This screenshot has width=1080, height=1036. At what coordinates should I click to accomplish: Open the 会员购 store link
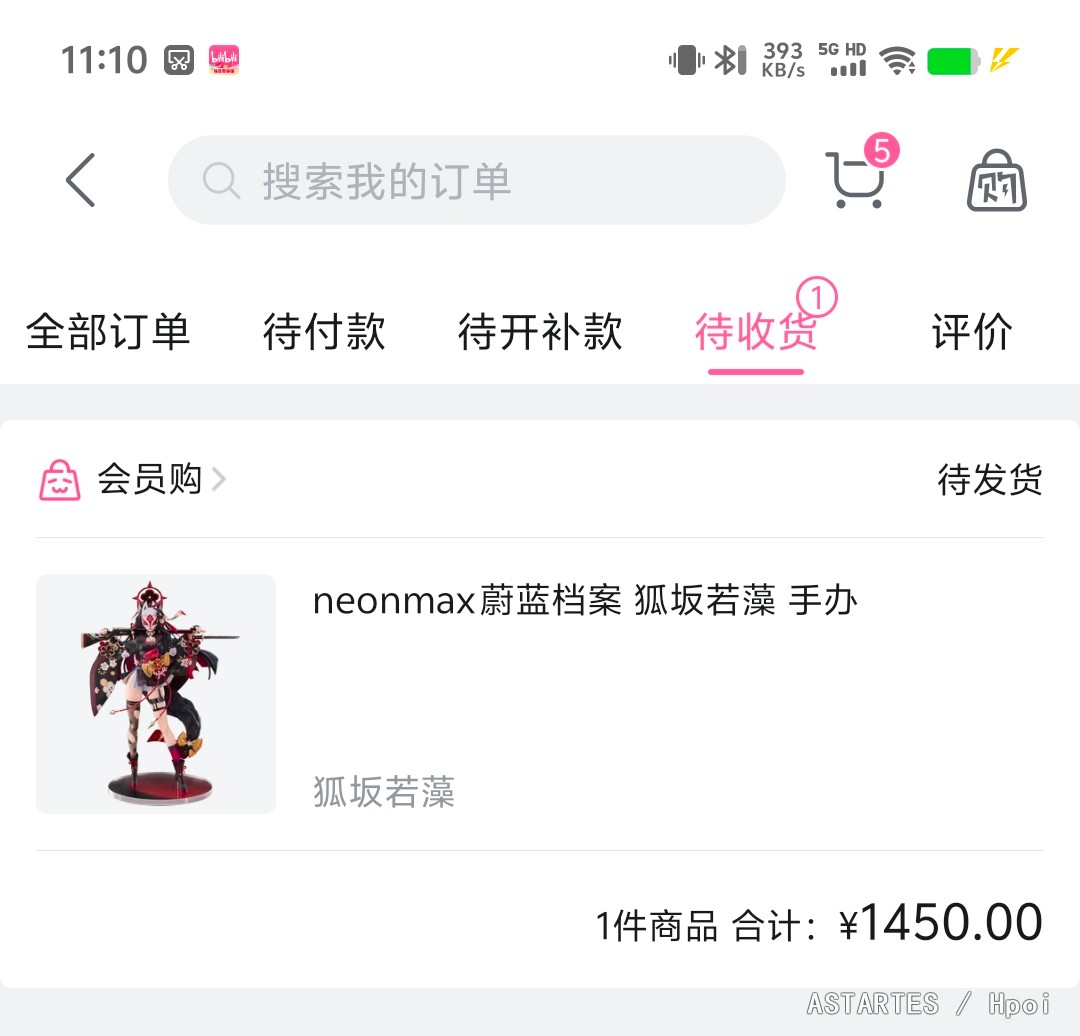tap(150, 480)
